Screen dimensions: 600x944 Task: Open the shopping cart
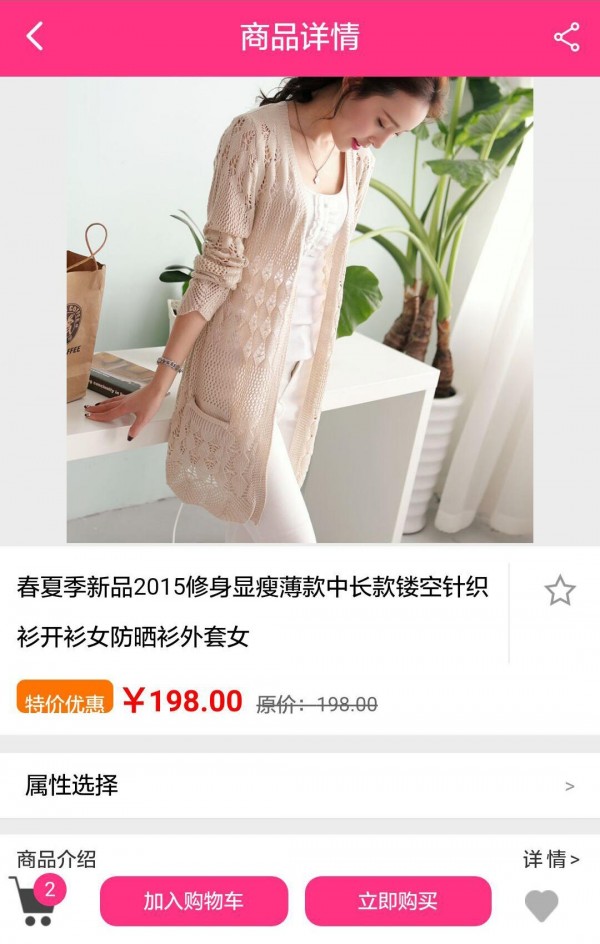coord(34,900)
